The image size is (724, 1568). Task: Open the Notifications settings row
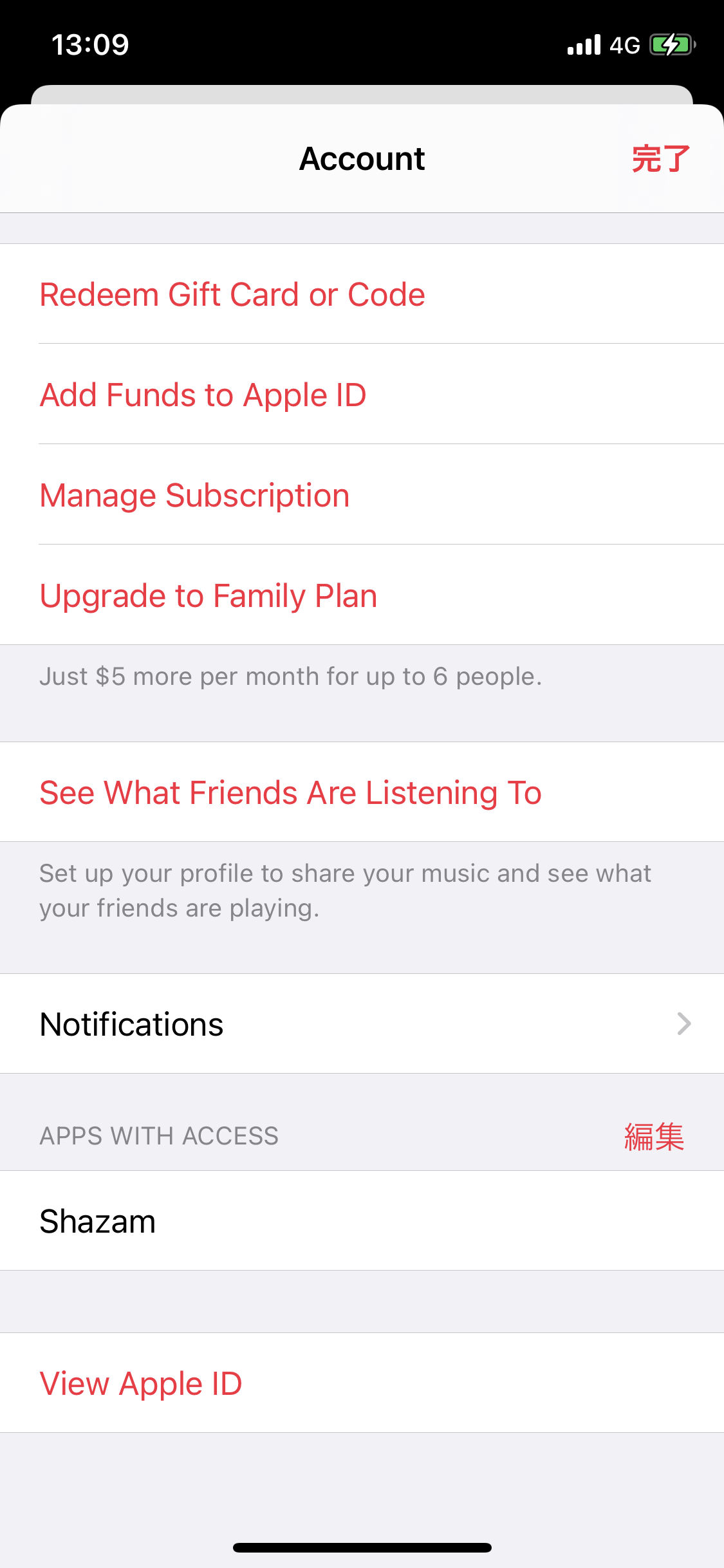(362, 1024)
